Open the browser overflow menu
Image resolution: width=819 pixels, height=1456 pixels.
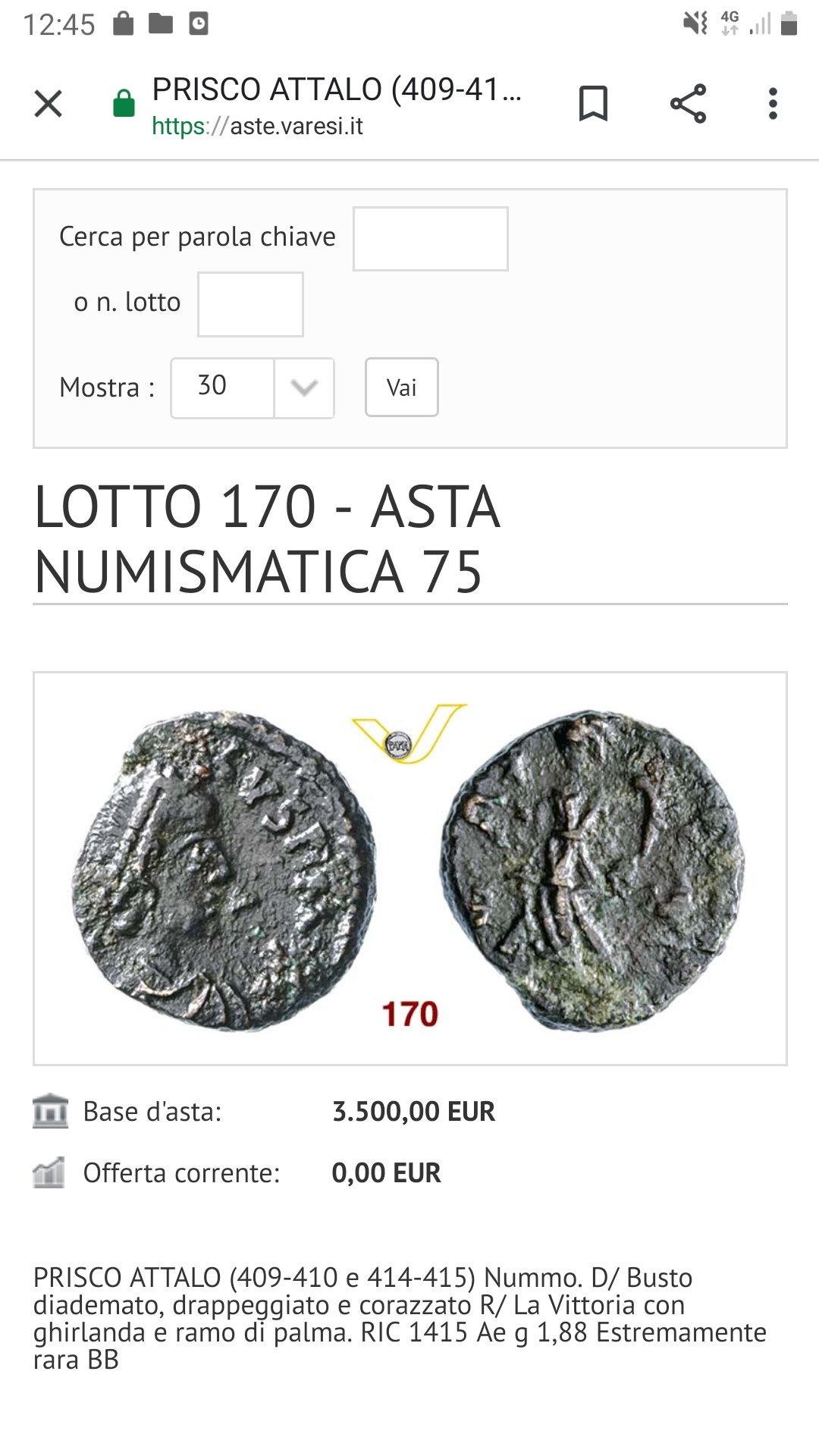pyautogui.click(x=773, y=104)
